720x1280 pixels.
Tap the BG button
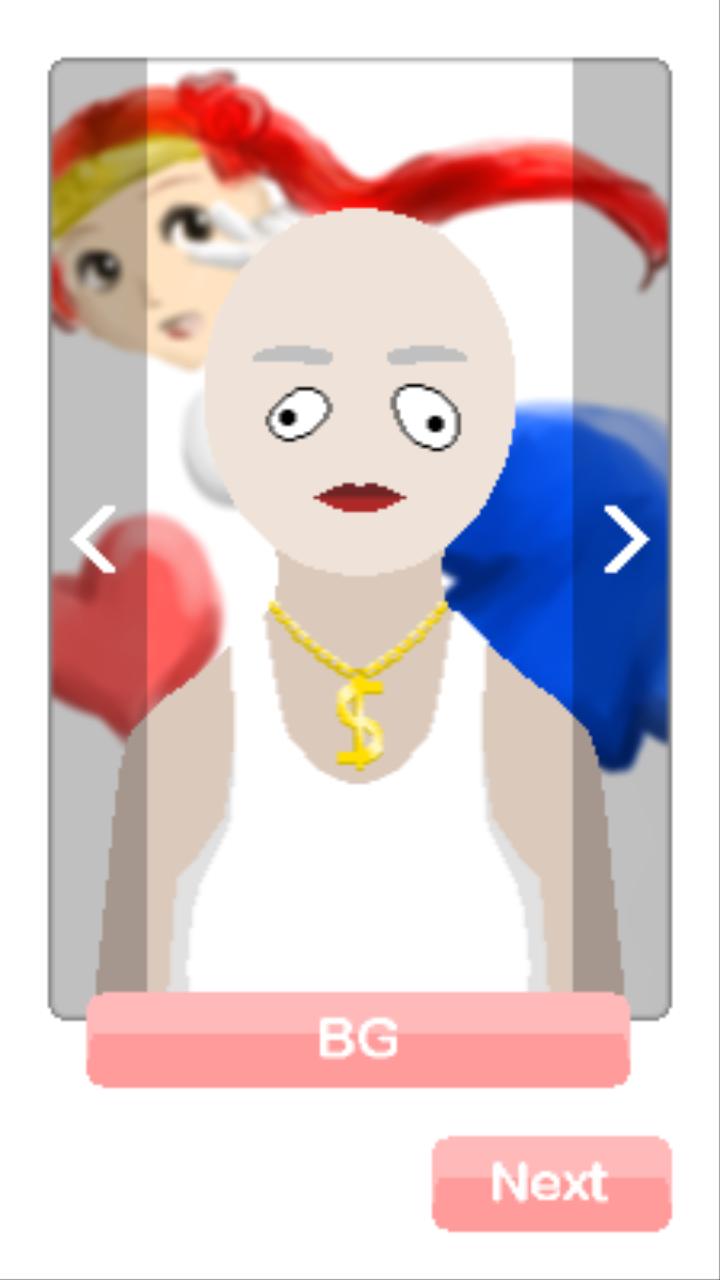pos(358,1039)
